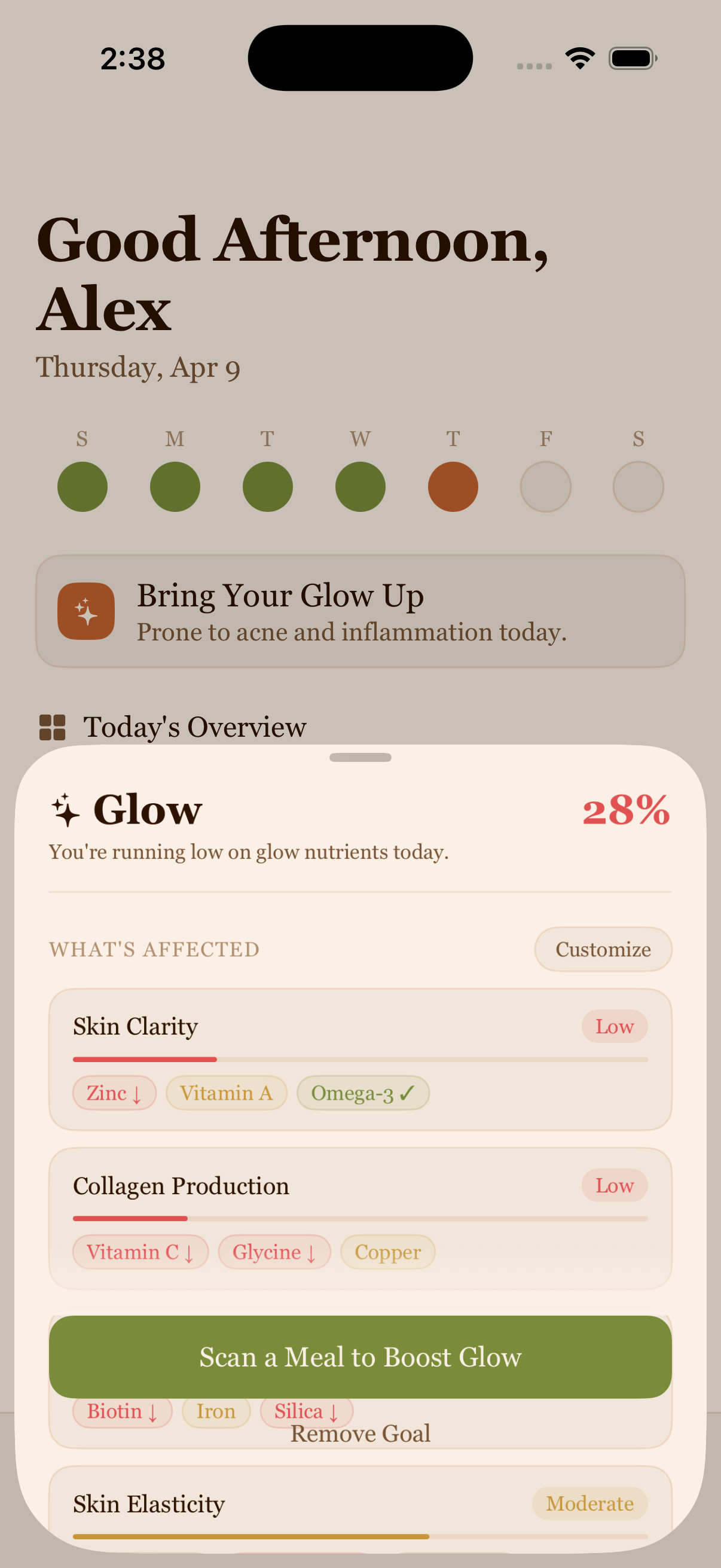Tap the Low badge on Collagen Production
Image resolution: width=721 pixels, height=1568 pixels.
click(x=615, y=1186)
